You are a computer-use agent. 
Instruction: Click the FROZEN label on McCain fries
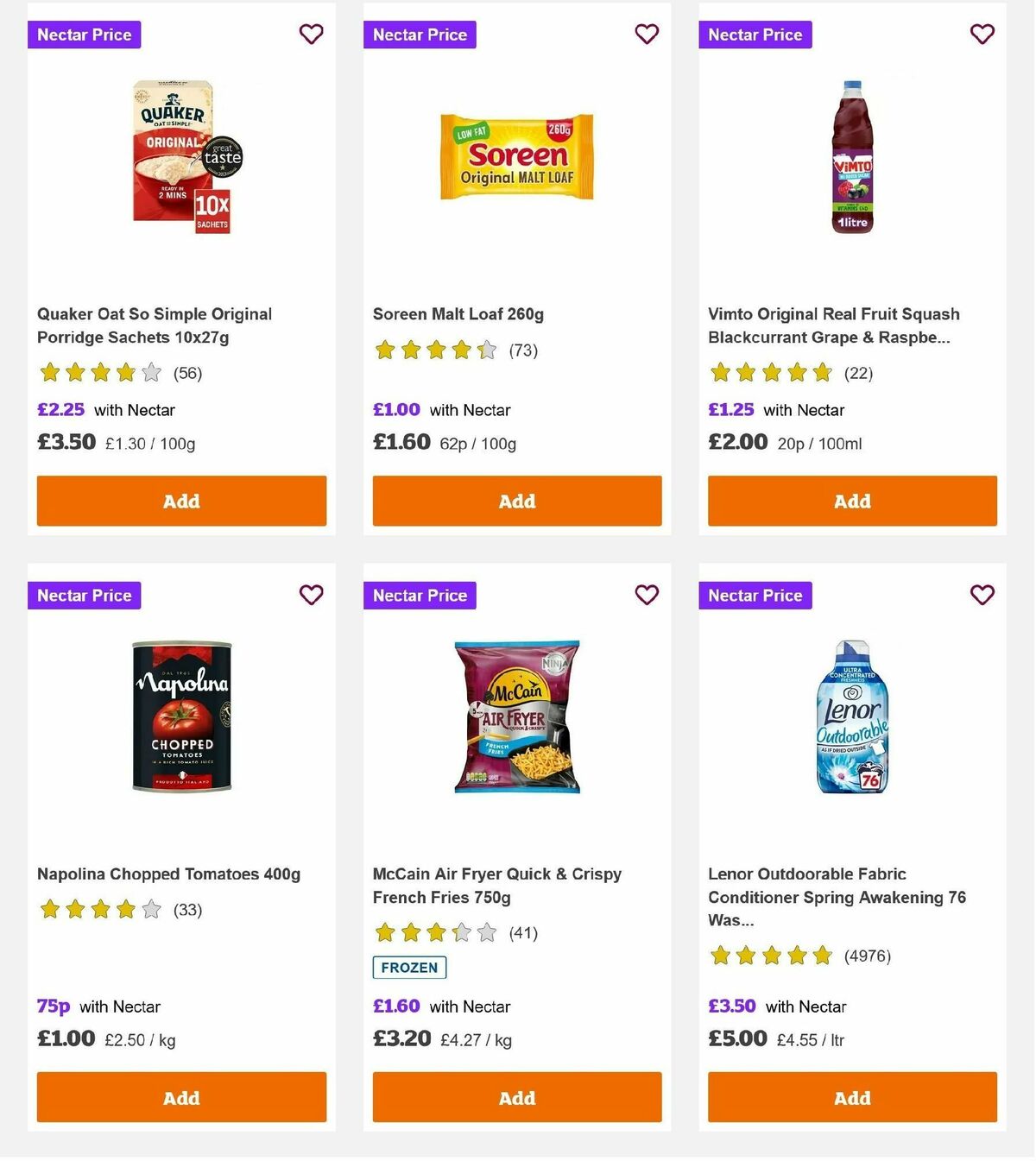pyautogui.click(x=408, y=968)
